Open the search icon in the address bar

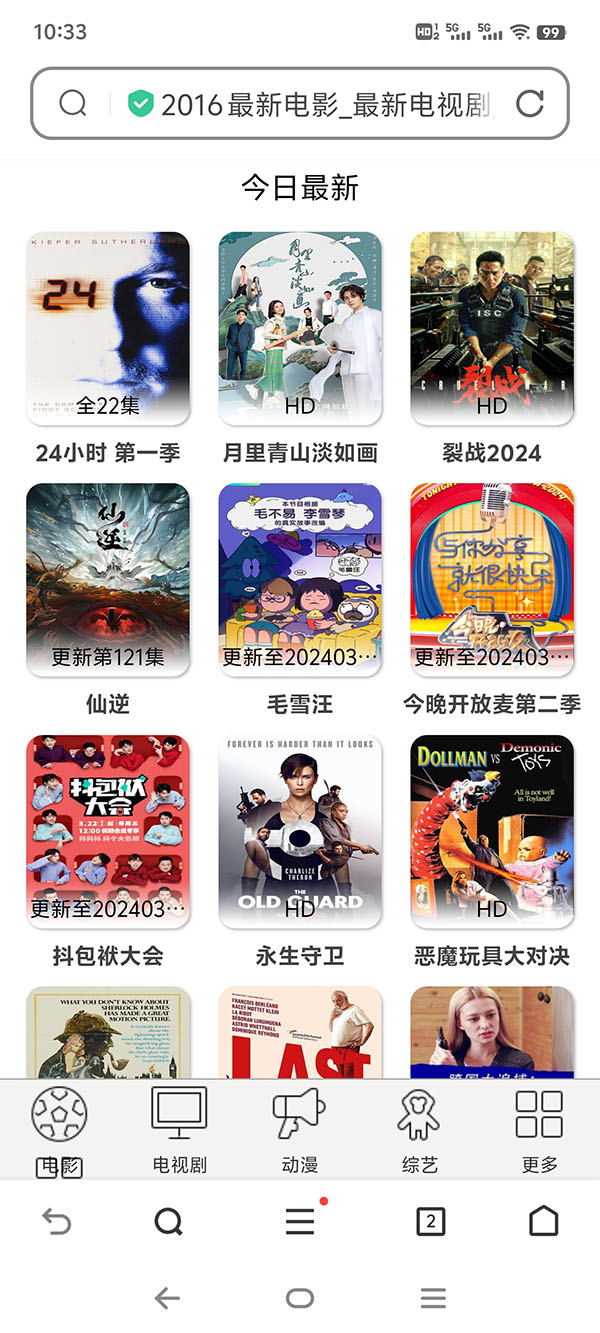pyautogui.click(x=73, y=103)
